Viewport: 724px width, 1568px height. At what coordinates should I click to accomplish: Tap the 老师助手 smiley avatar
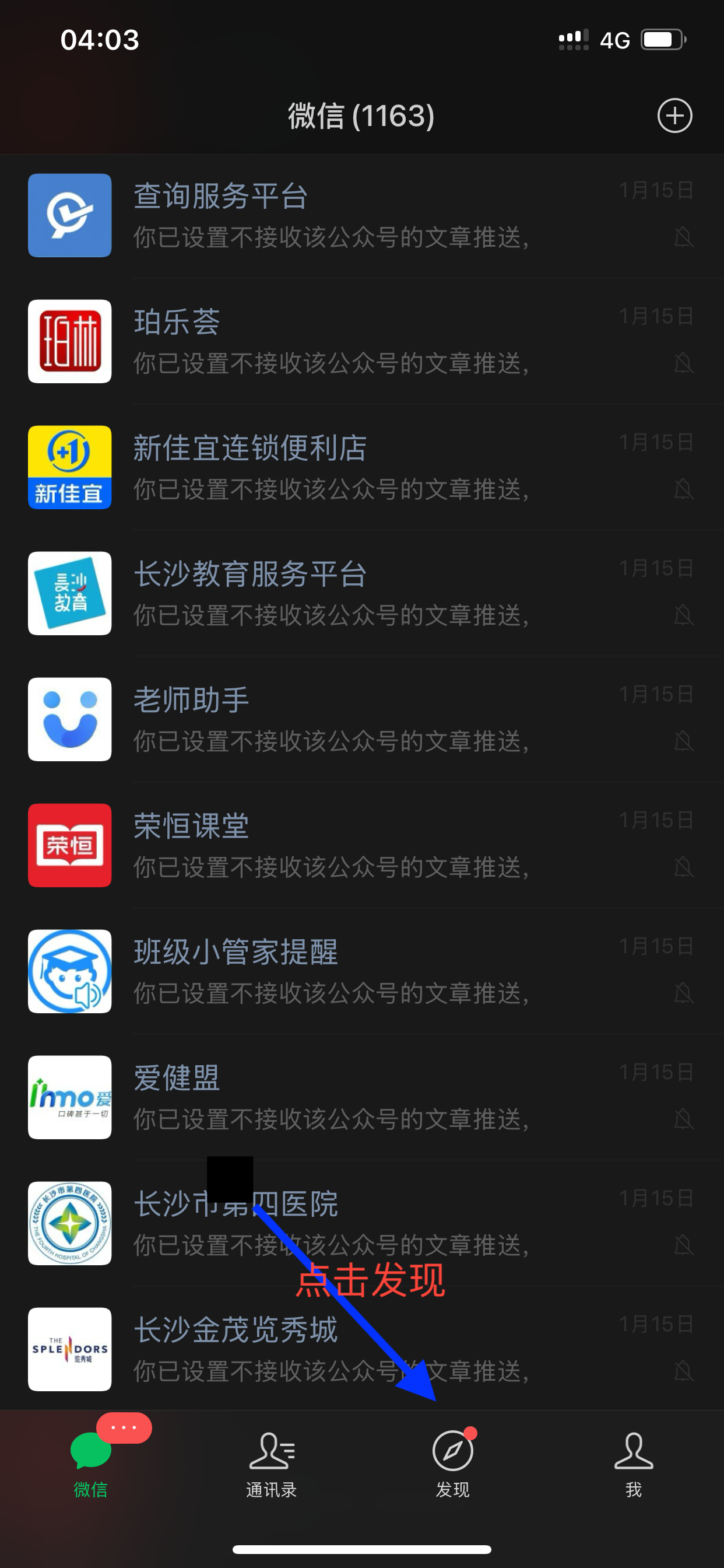pyautogui.click(x=69, y=719)
